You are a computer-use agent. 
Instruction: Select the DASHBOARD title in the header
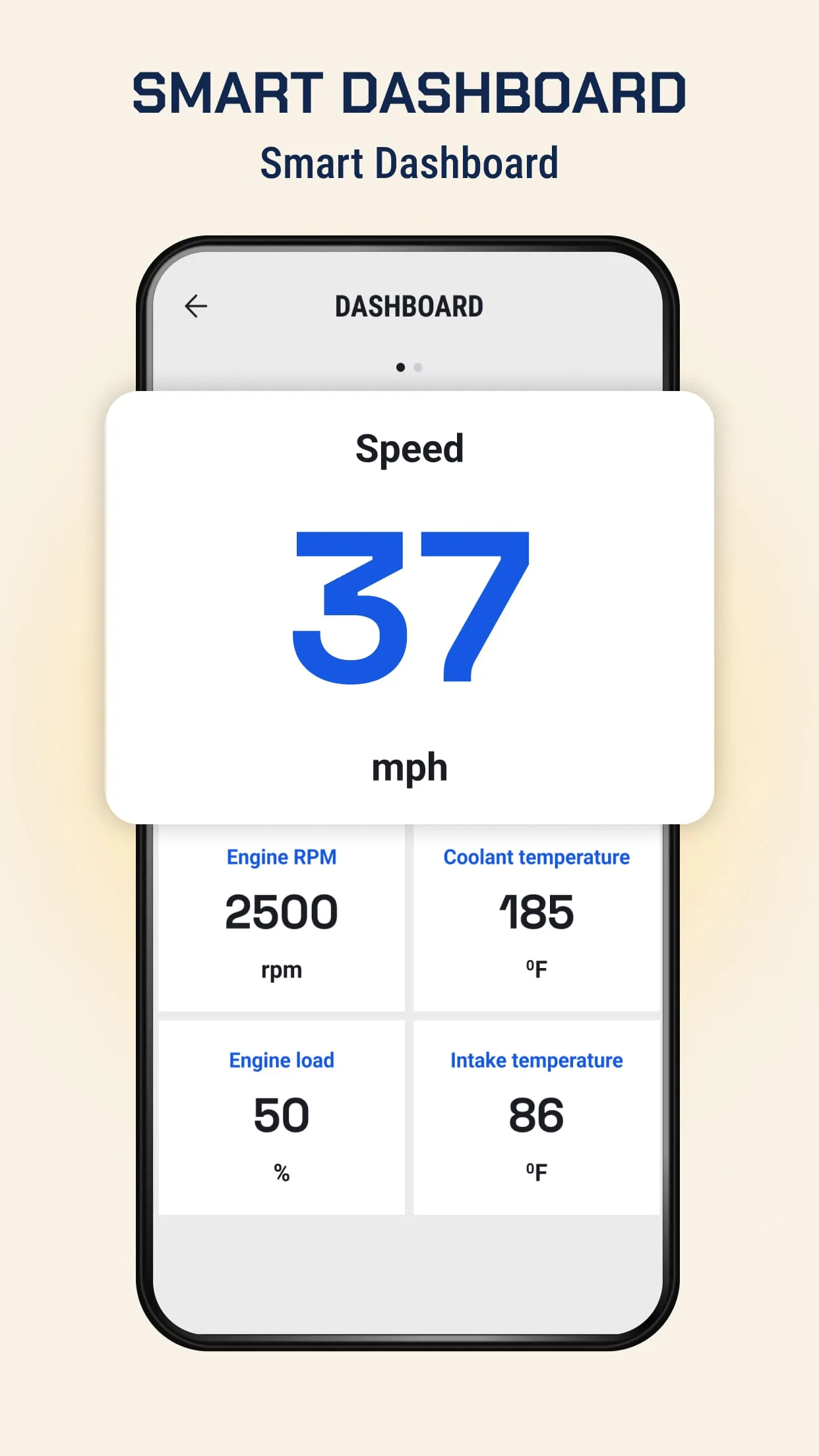click(409, 305)
